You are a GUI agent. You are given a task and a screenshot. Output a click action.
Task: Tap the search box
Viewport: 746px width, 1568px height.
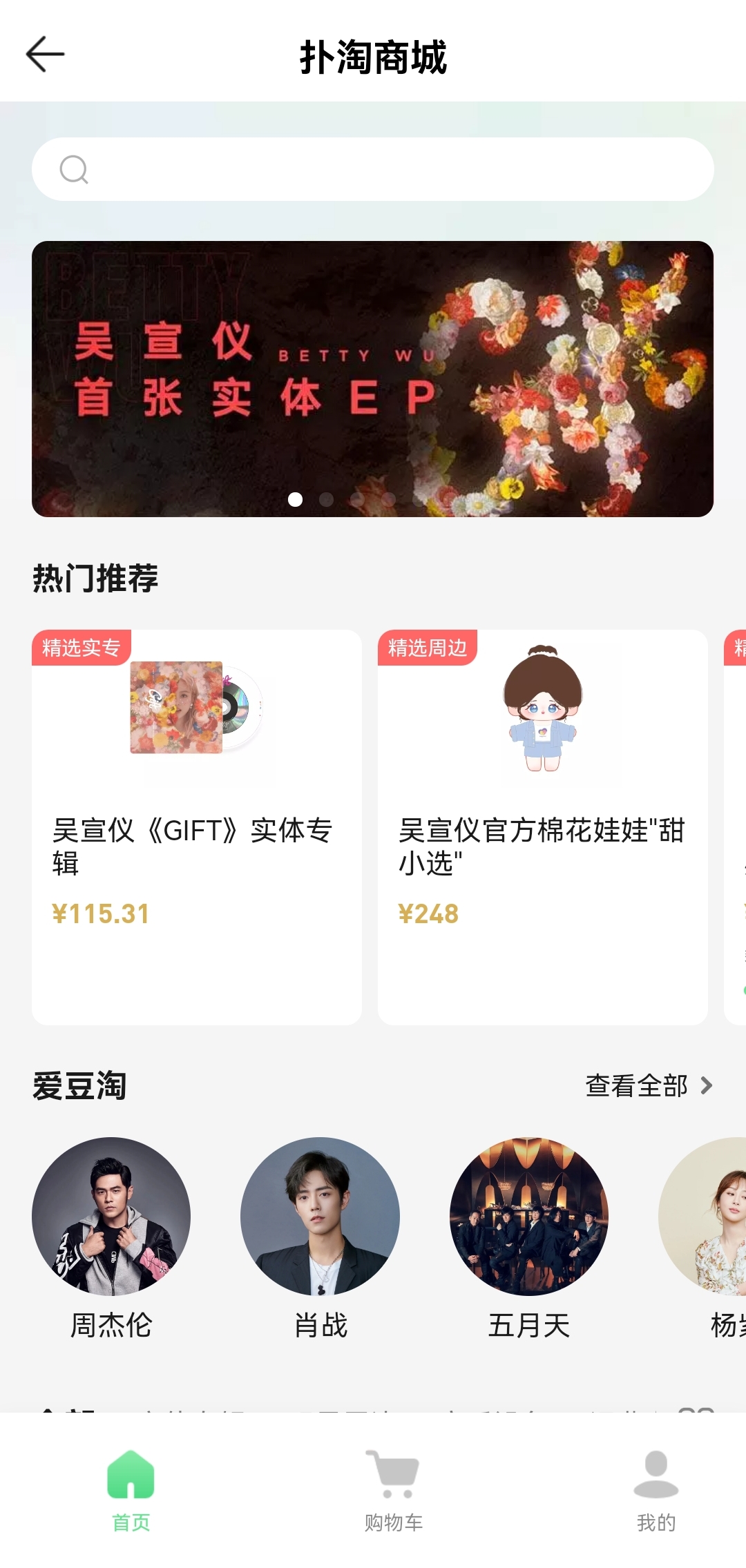coord(373,169)
